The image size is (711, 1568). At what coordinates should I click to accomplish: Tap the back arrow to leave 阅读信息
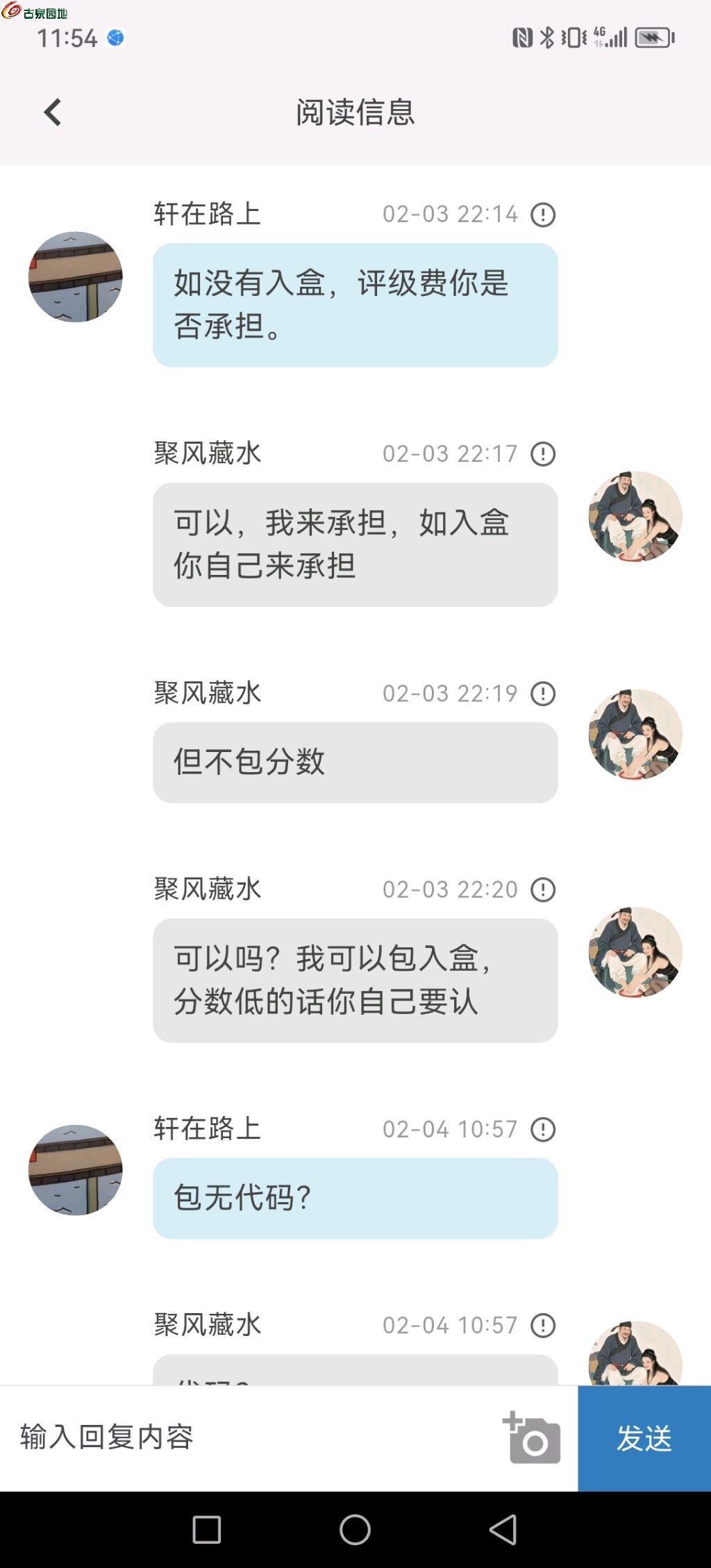point(52,112)
